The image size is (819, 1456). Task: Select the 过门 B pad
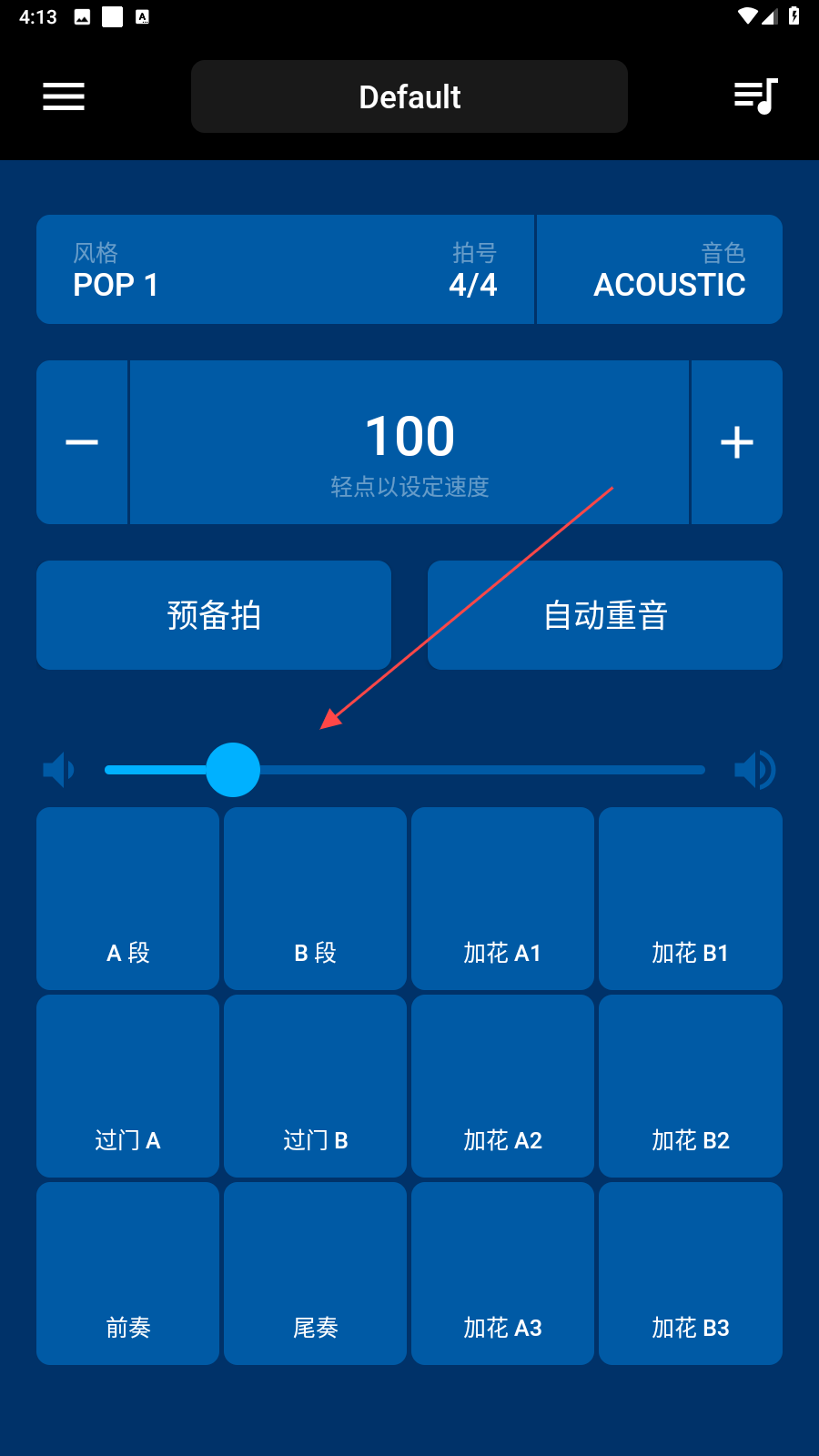pos(315,1086)
